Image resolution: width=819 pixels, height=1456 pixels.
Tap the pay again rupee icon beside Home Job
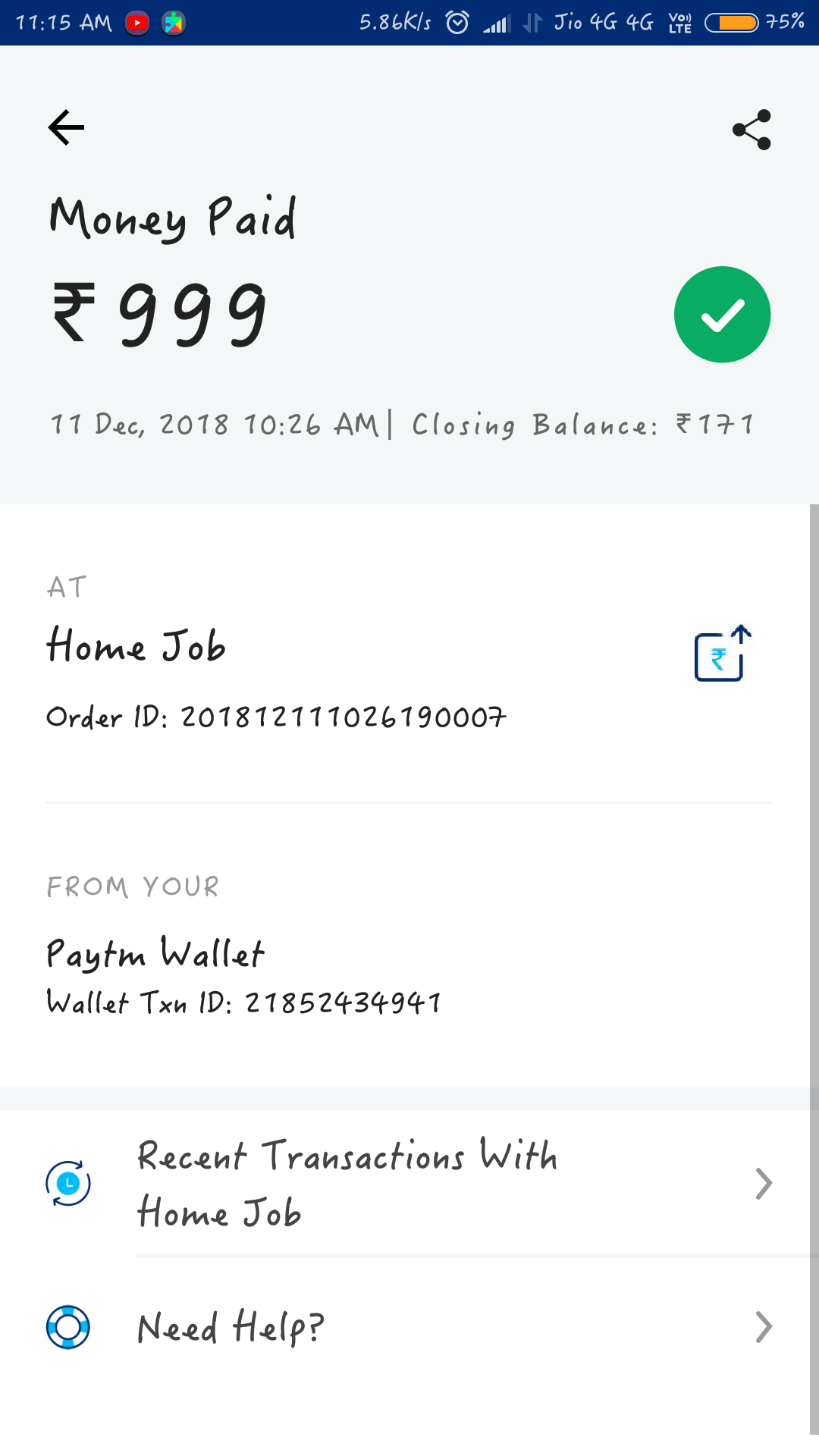(722, 654)
